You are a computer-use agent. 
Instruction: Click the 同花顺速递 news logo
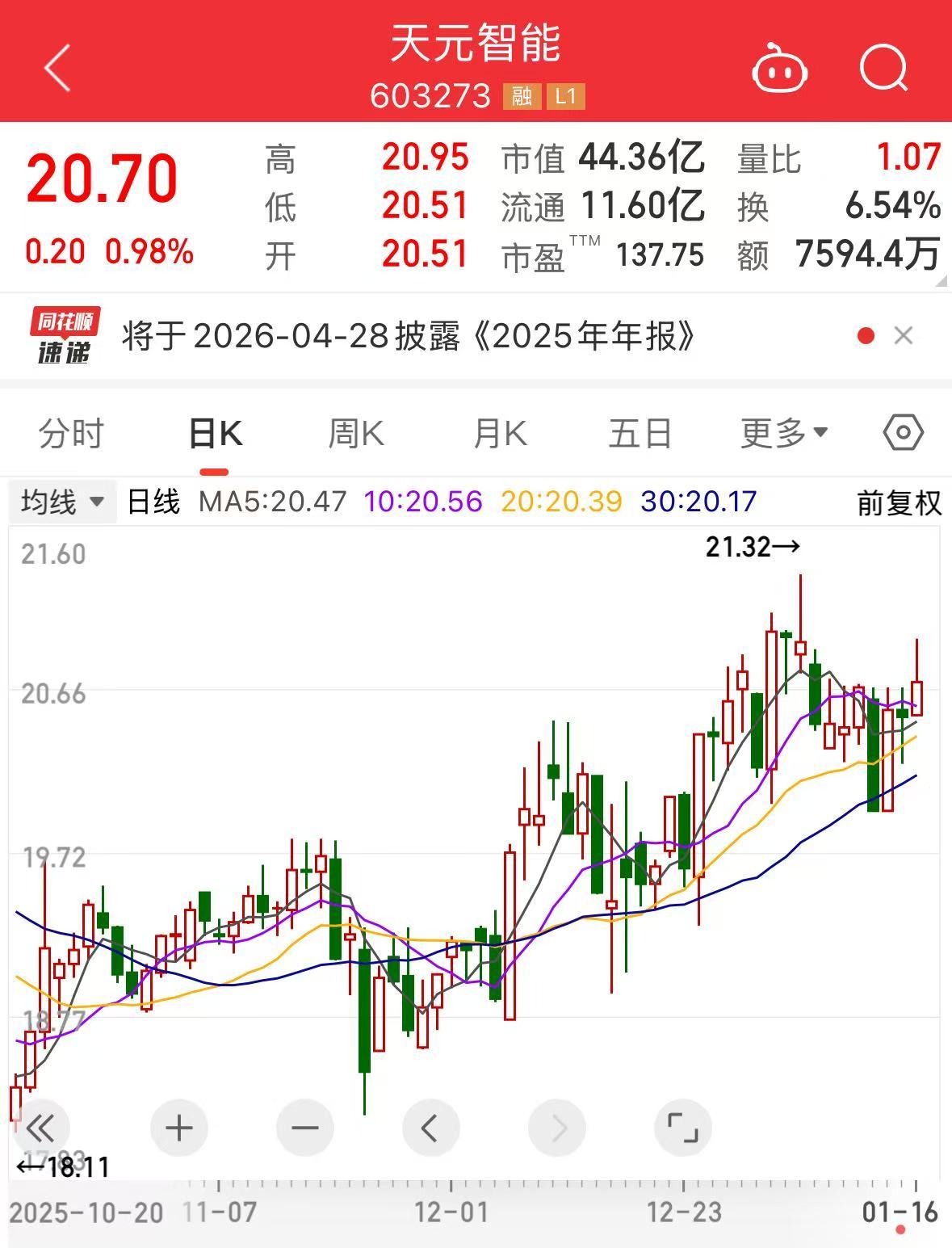[x=63, y=335]
